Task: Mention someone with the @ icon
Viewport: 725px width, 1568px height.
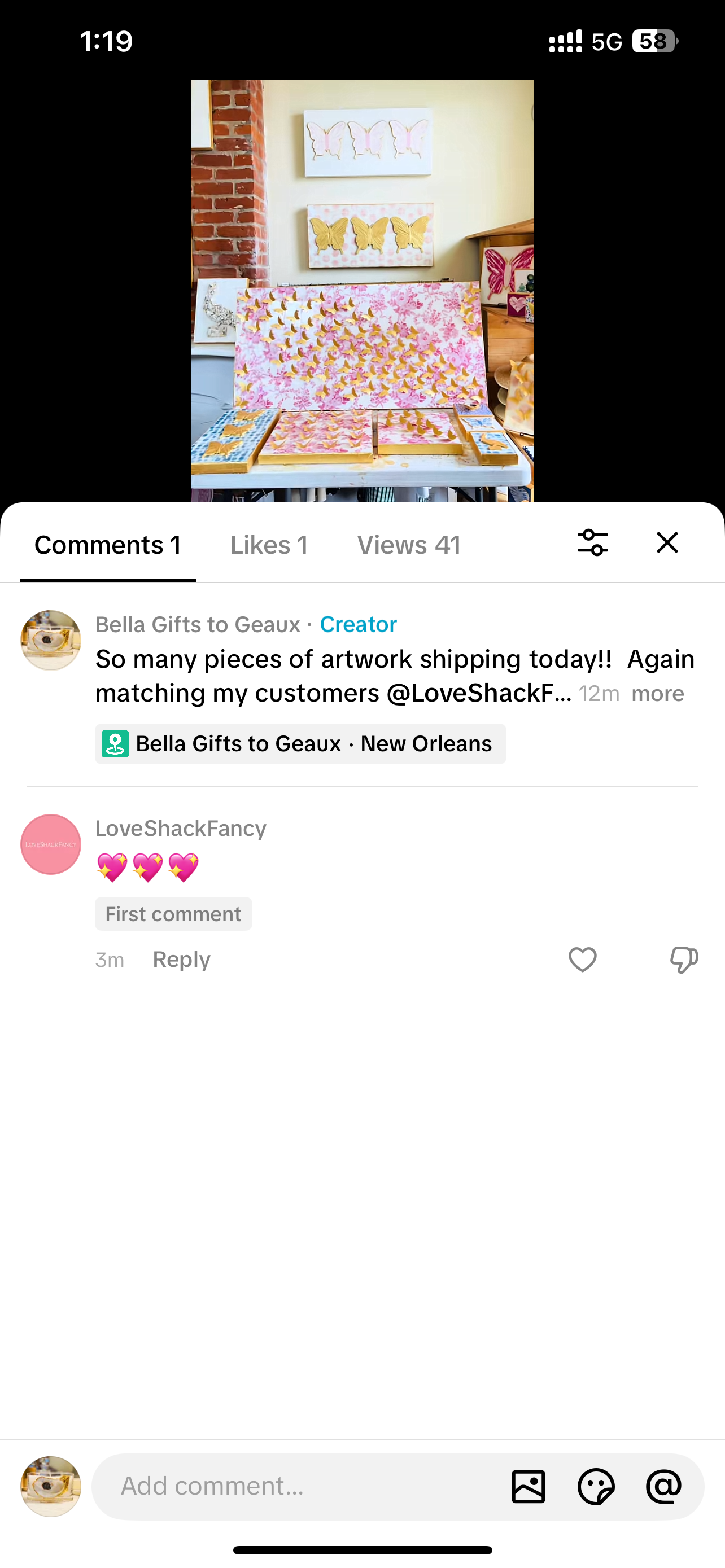Action: coord(663,1486)
